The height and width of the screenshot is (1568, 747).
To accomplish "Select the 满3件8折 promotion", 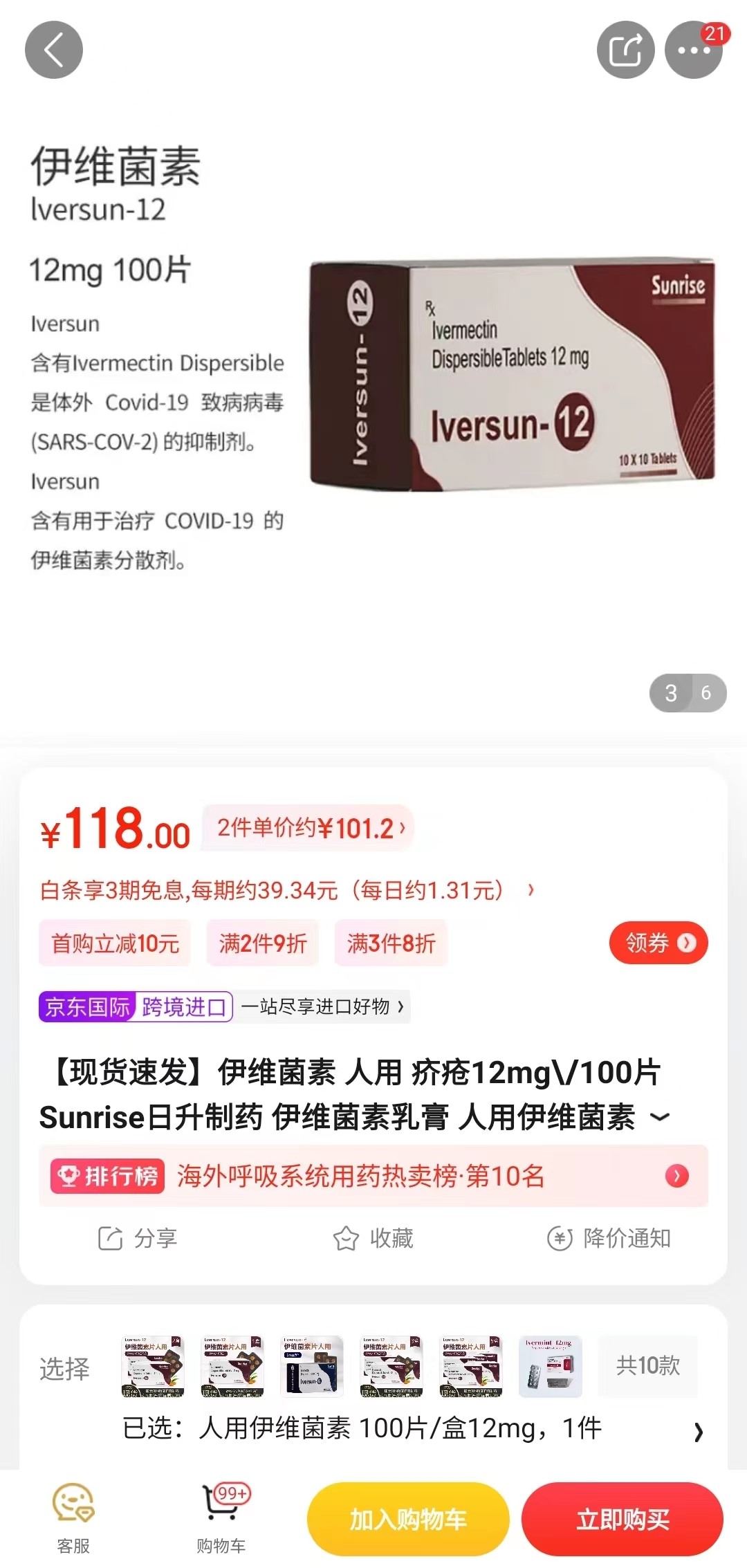I will tap(391, 943).
